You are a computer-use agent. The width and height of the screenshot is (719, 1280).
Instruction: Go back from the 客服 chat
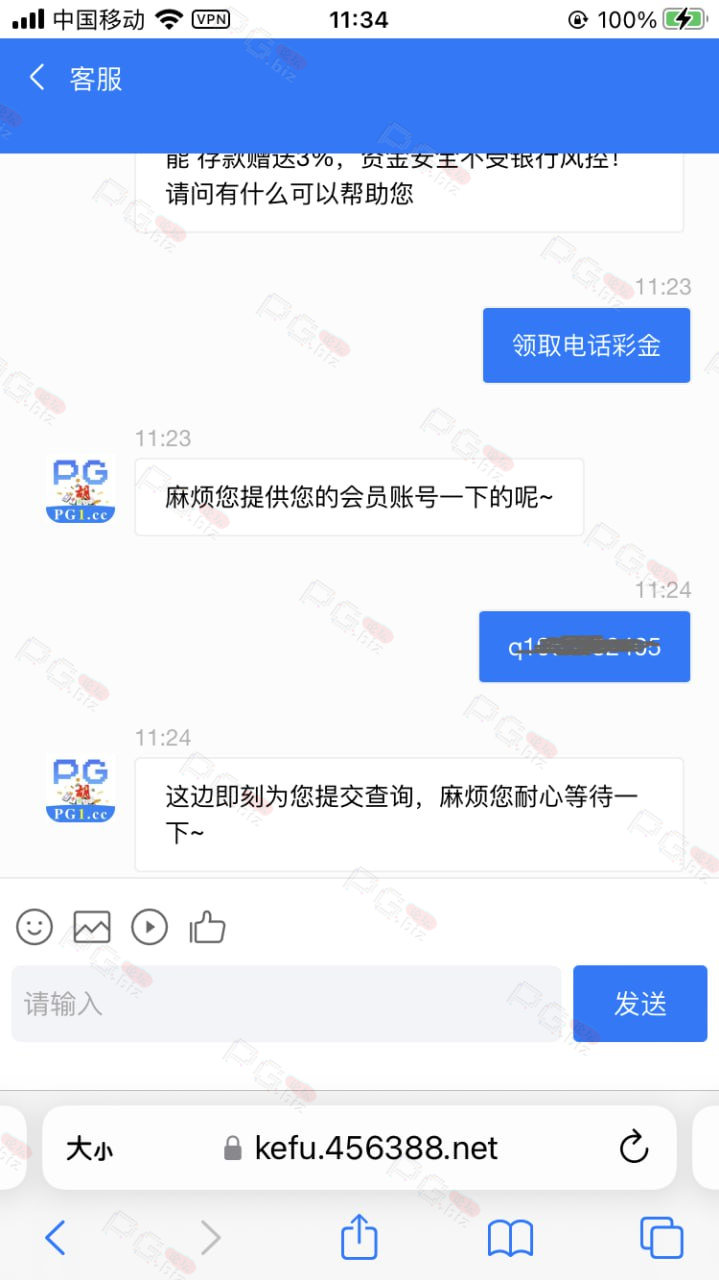click(x=37, y=78)
